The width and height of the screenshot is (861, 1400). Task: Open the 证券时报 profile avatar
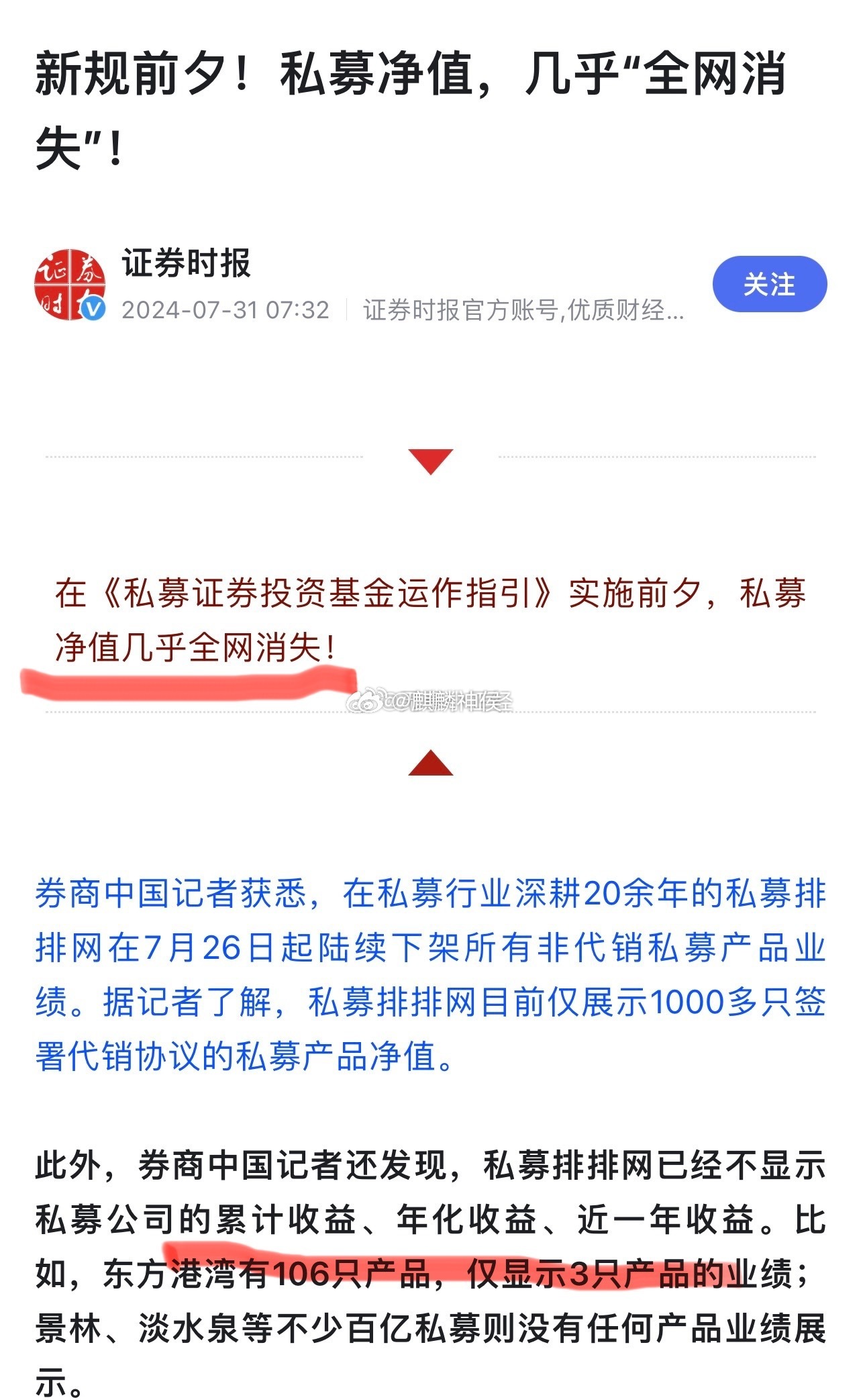click(x=70, y=285)
